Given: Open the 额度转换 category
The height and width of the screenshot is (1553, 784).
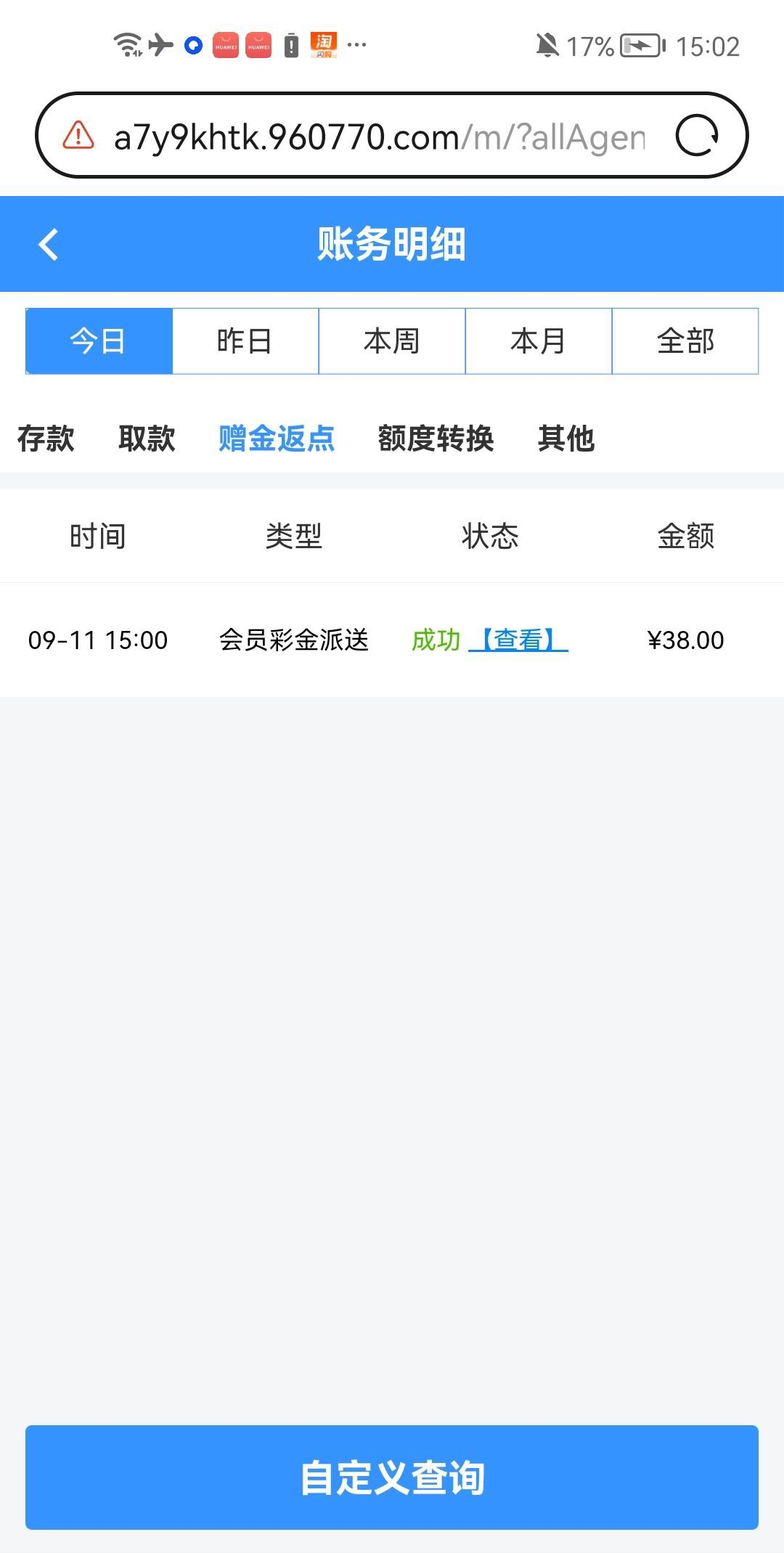Looking at the screenshot, I should coord(436,439).
